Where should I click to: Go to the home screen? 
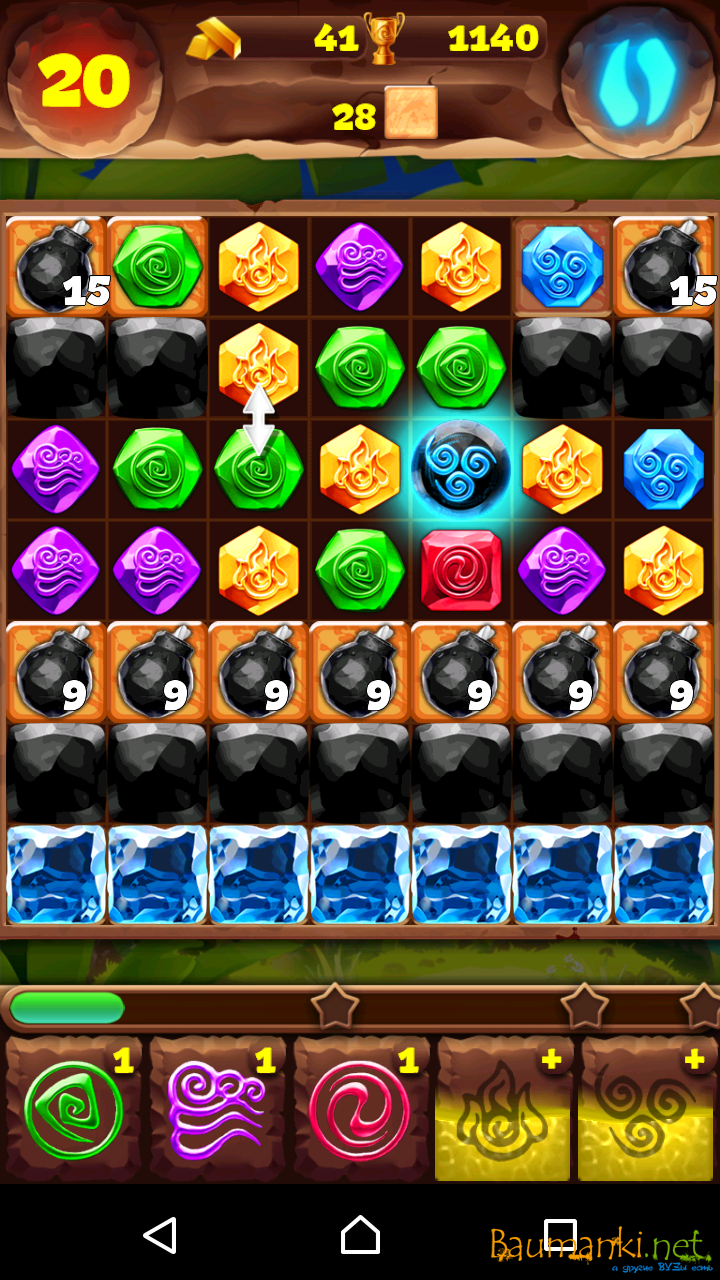point(360,1235)
